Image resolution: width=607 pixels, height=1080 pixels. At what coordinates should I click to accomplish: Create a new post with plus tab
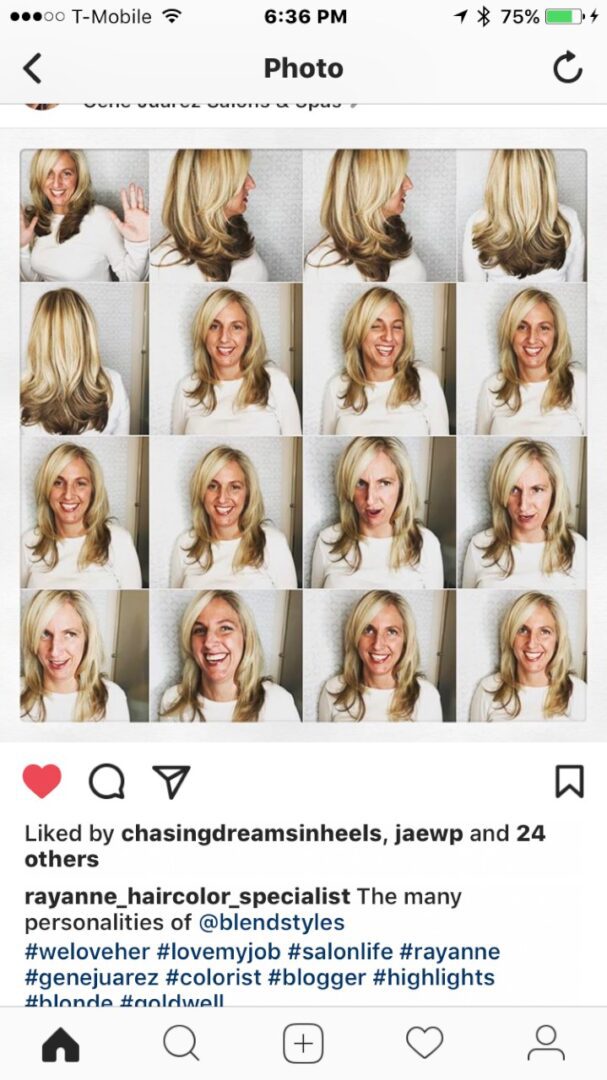pyautogui.click(x=303, y=1044)
